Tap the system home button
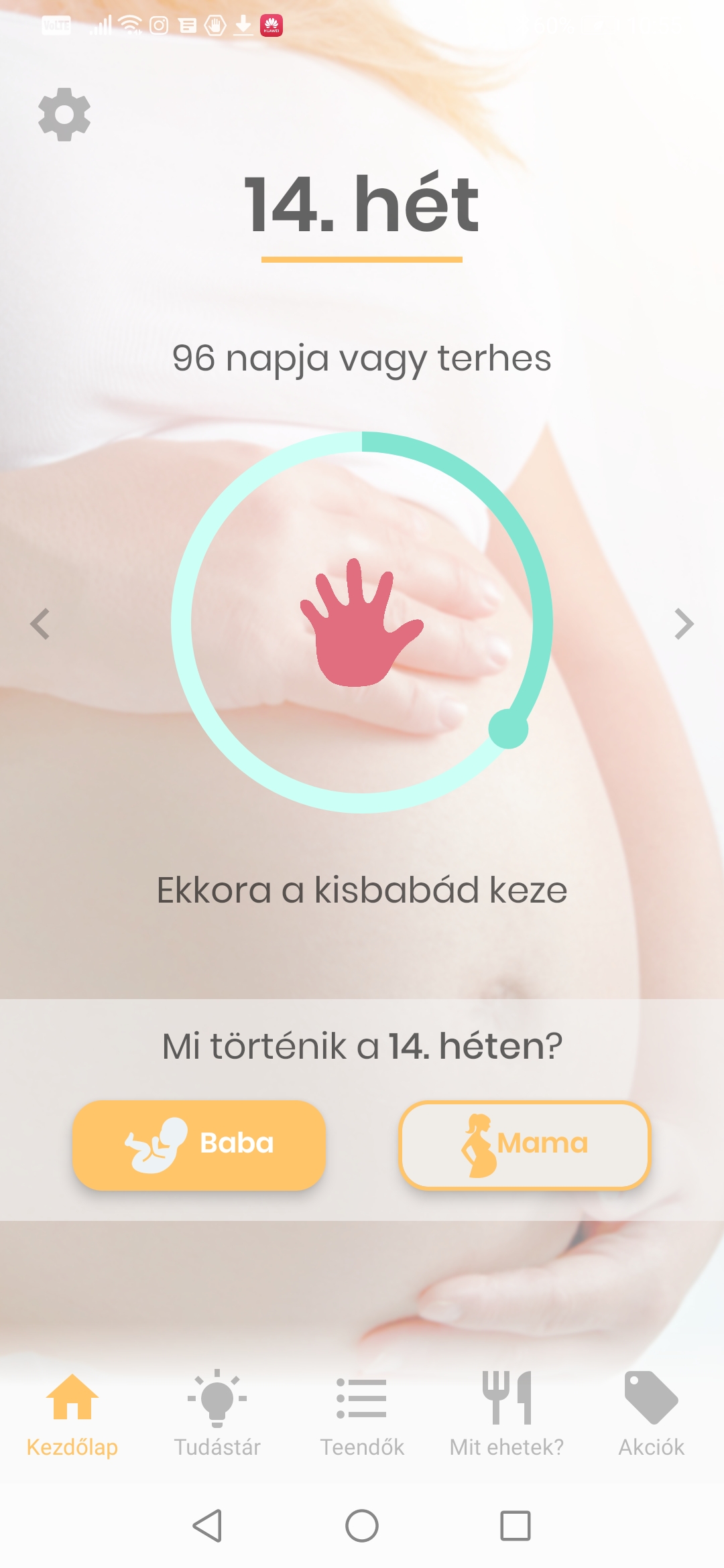Viewport: 724px width, 1568px height. pos(362,1526)
